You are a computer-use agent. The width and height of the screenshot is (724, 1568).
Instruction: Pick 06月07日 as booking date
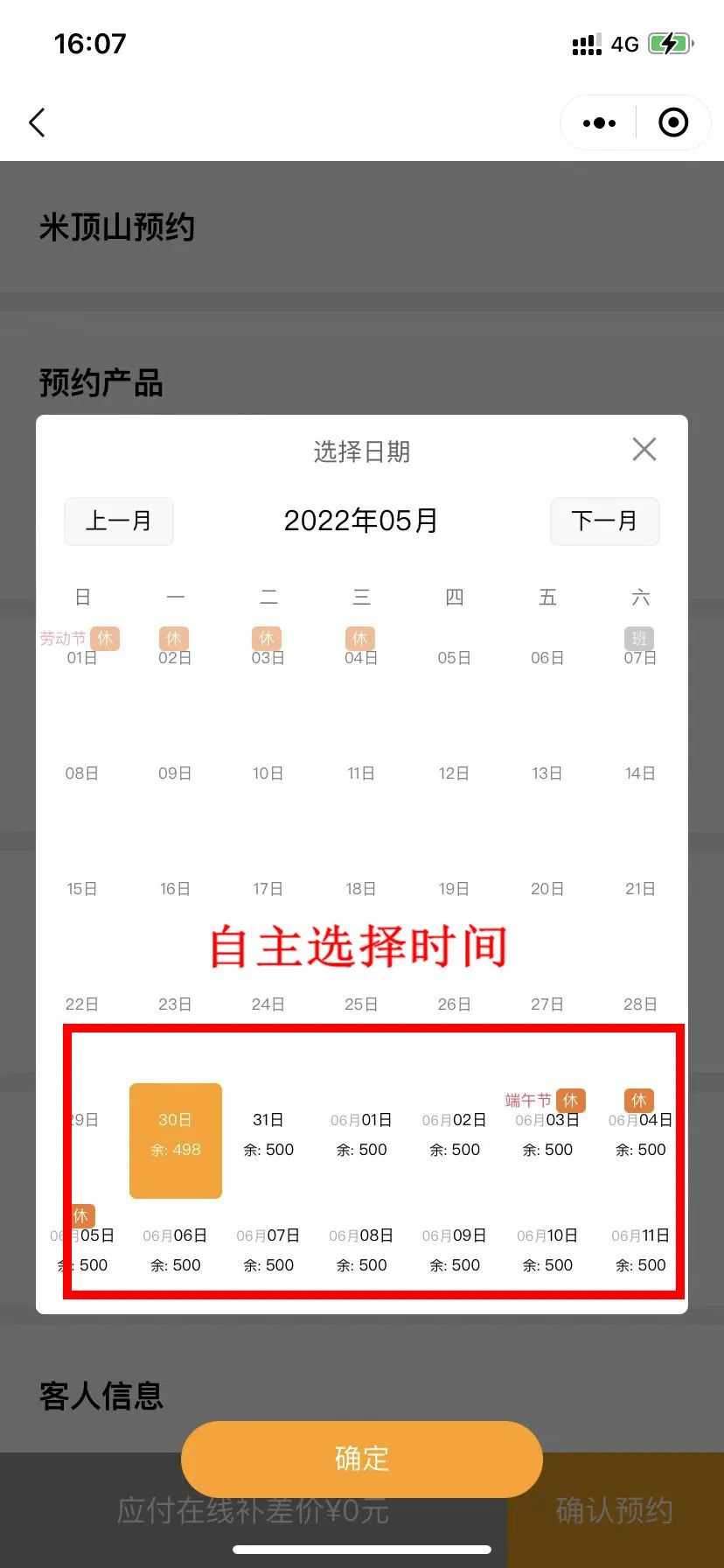click(x=268, y=1250)
